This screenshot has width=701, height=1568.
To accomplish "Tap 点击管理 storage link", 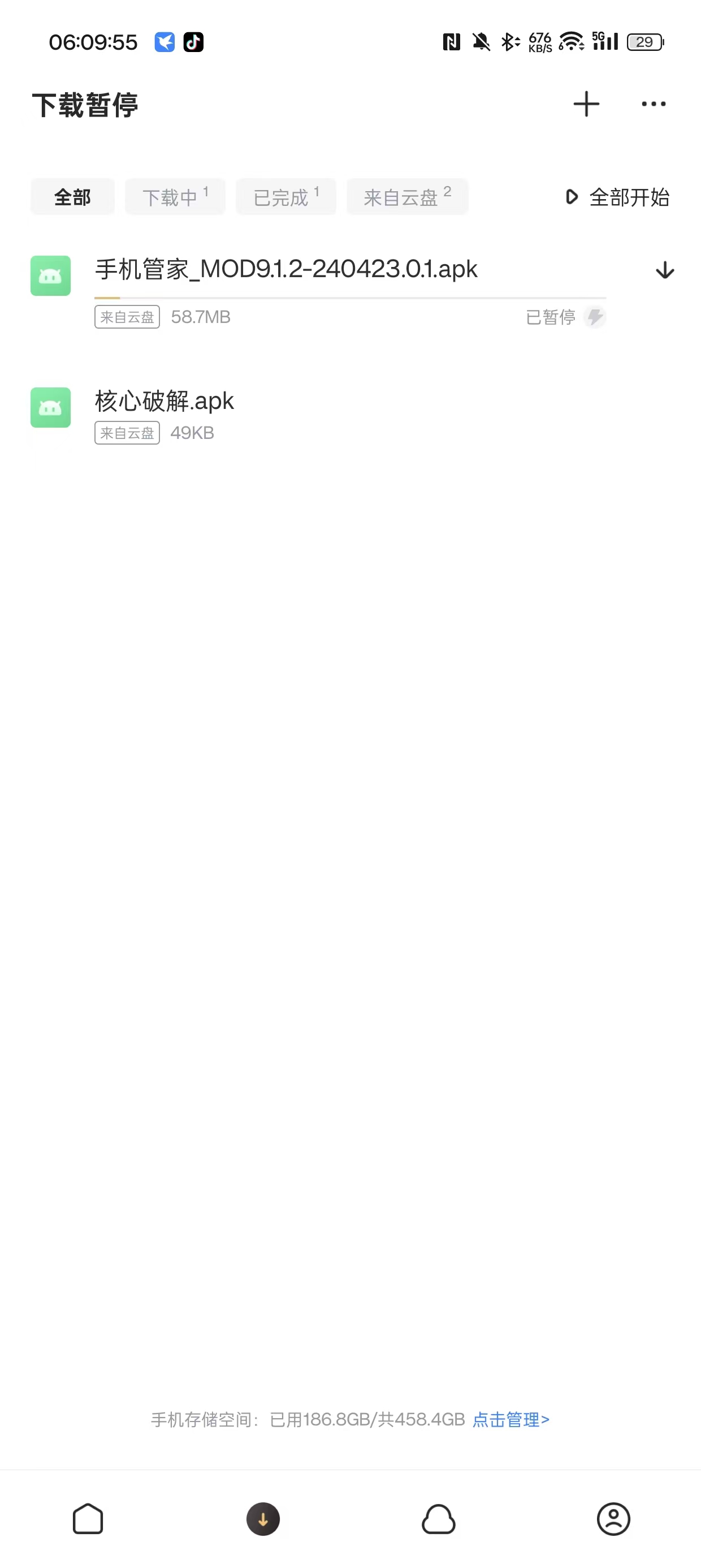I will click(511, 1420).
